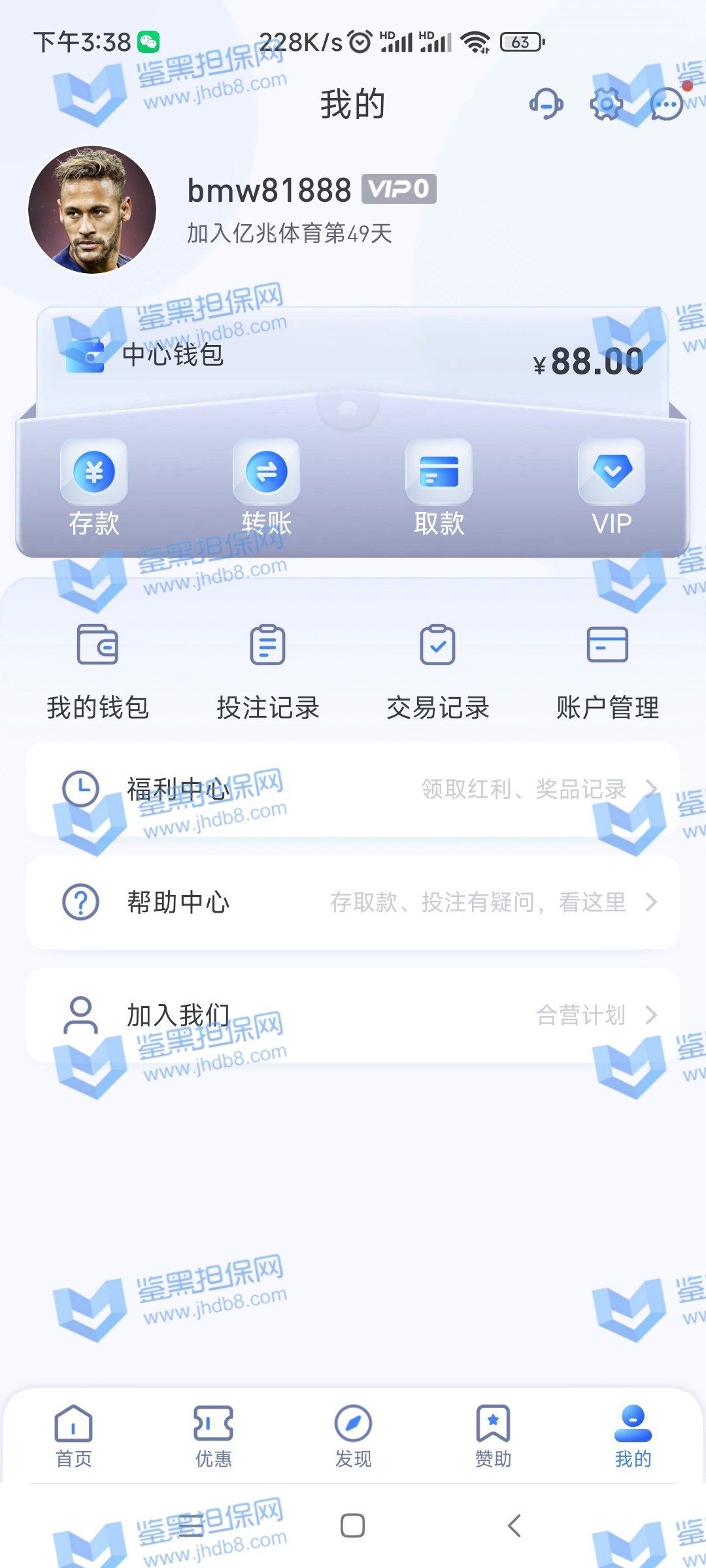Tap the 取款 withdraw button
The width and height of the screenshot is (706, 1568).
point(439,488)
